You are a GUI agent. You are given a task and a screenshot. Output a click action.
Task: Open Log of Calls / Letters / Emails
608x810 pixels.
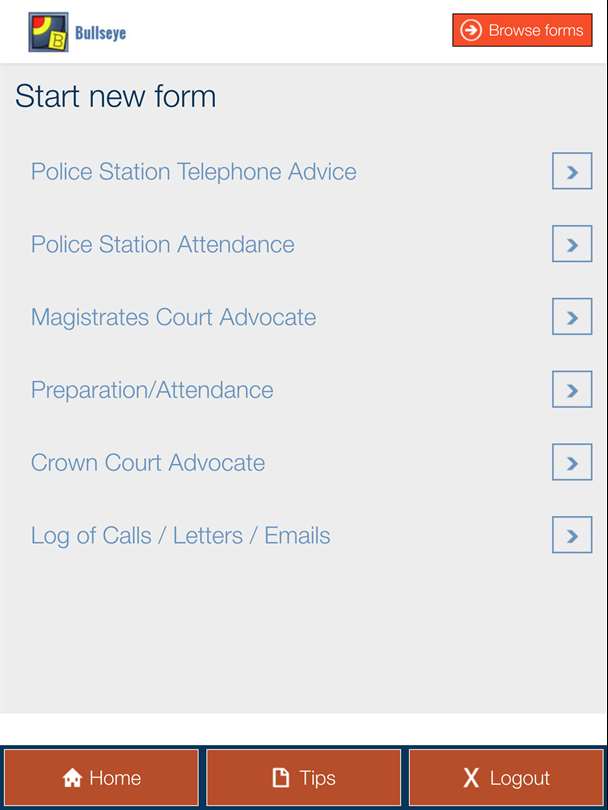pyautogui.click(x=571, y=536)
